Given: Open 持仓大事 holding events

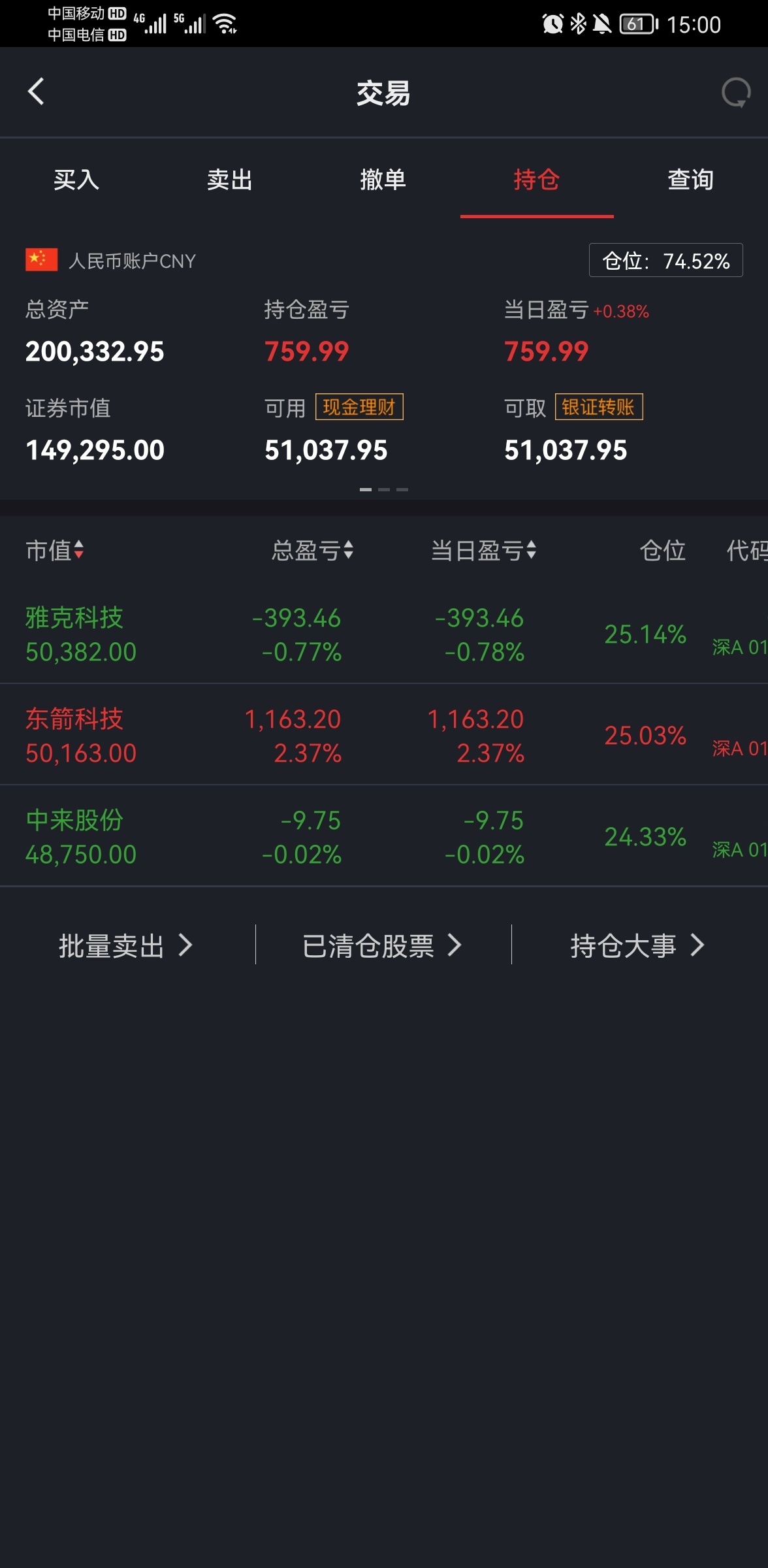Looking at the screenshot, I should tap(638, 945).
